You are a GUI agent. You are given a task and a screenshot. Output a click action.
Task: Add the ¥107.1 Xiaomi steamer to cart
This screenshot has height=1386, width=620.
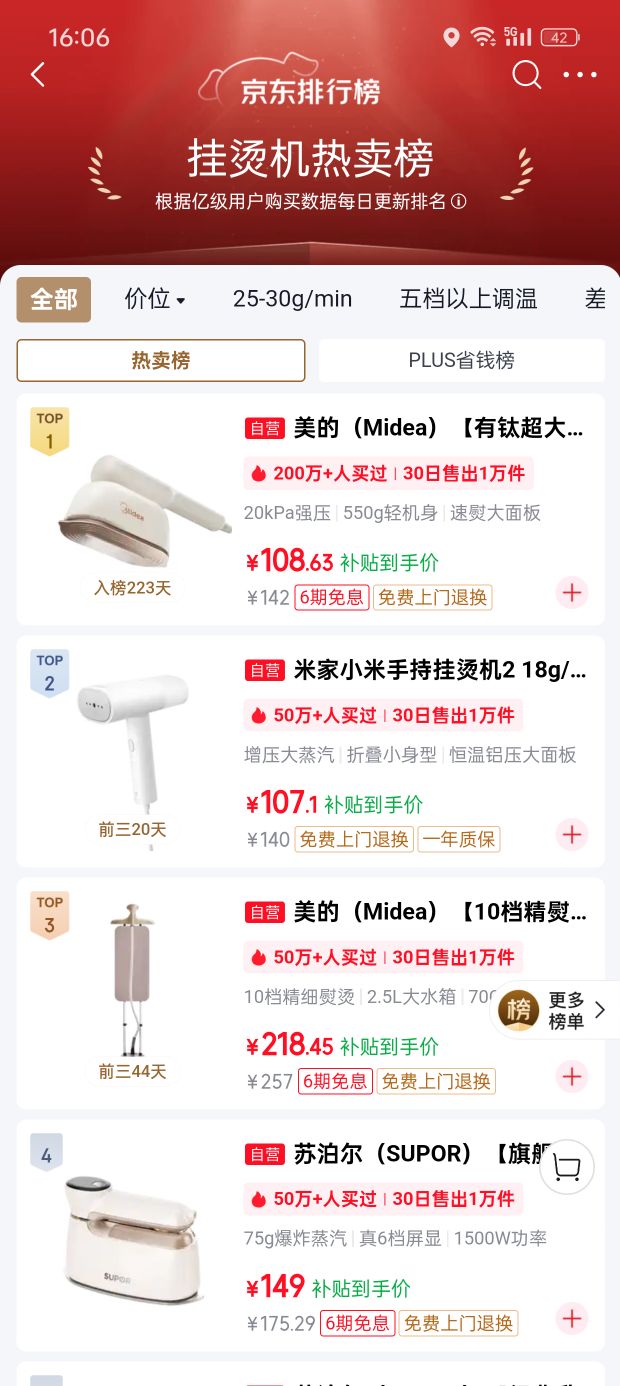pos(572,834)
